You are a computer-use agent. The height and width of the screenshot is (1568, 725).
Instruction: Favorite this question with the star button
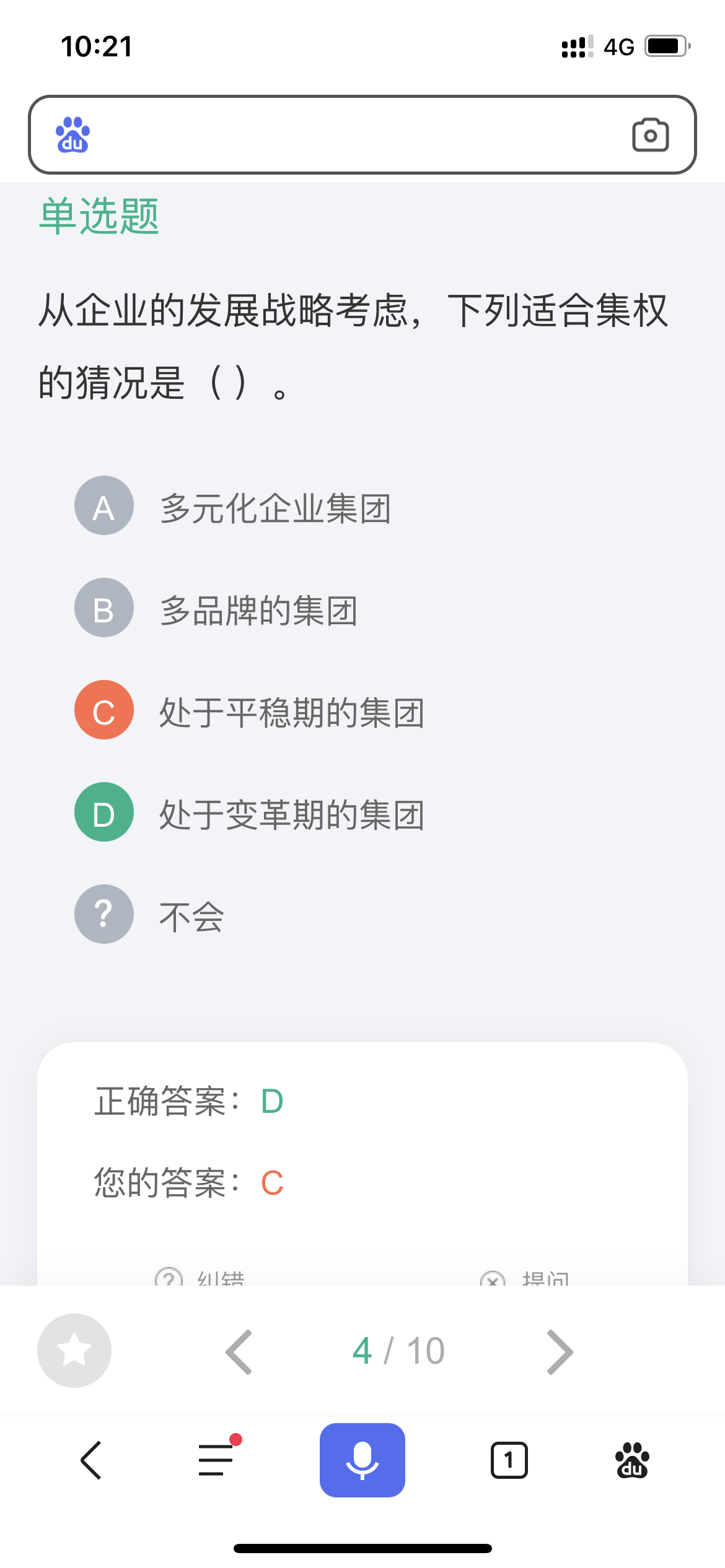pos(74,1351)
